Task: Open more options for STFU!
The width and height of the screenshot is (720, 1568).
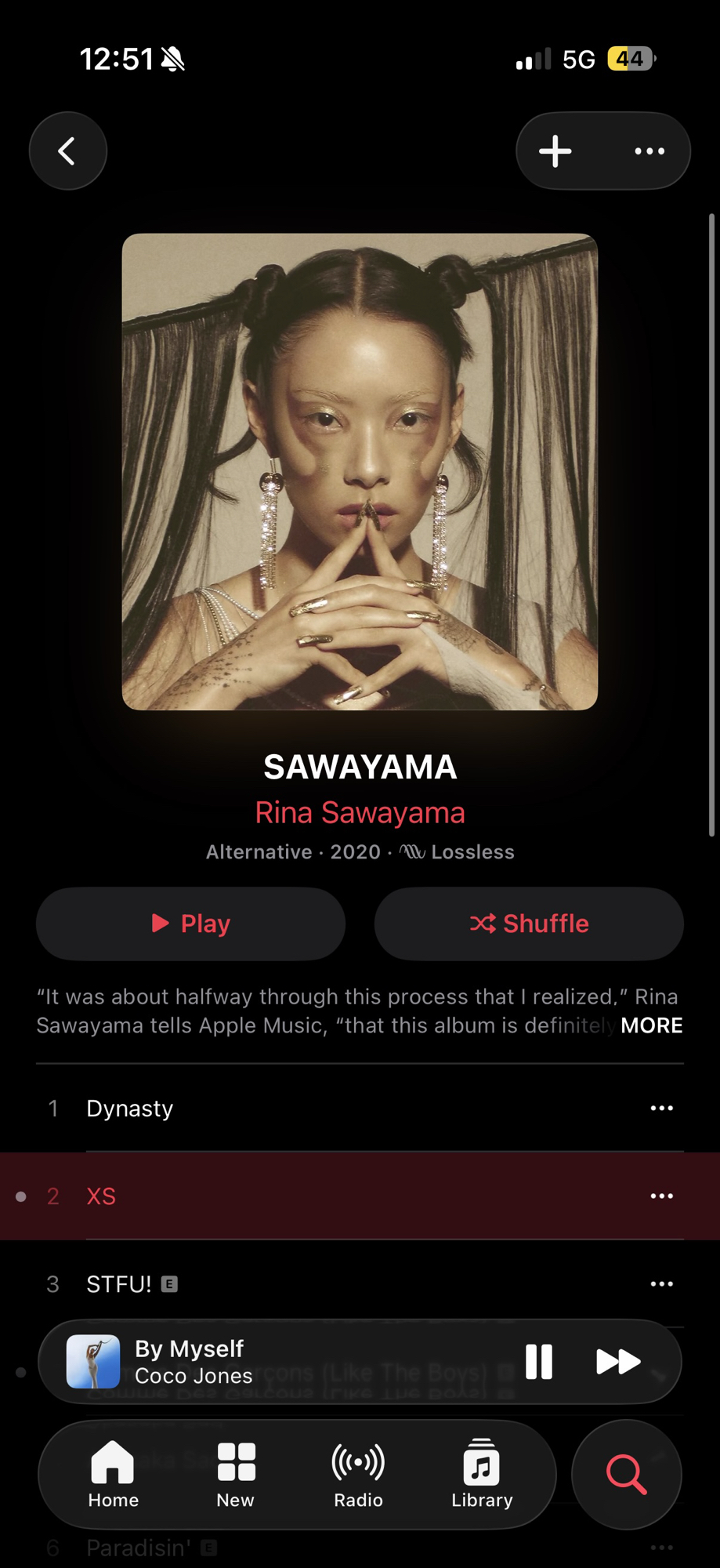Action: pyautogui.click(x=662, y=1284)
